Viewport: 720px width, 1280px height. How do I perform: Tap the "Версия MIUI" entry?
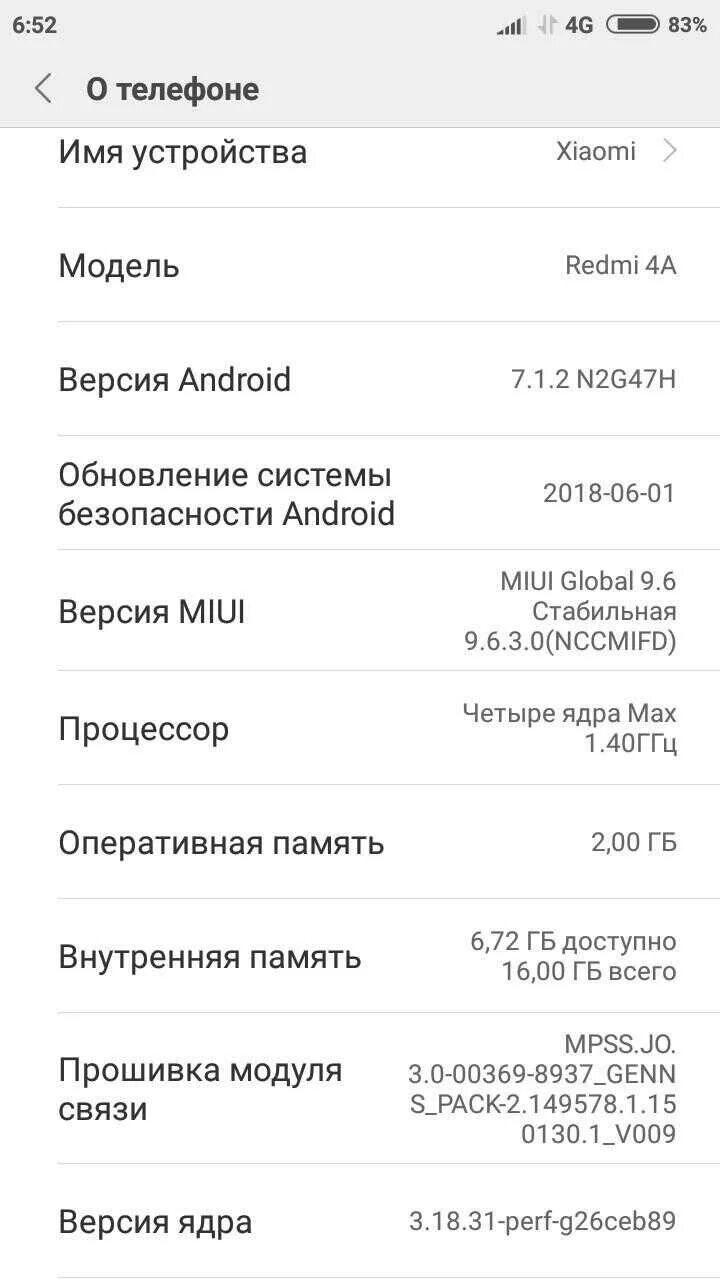360,611
